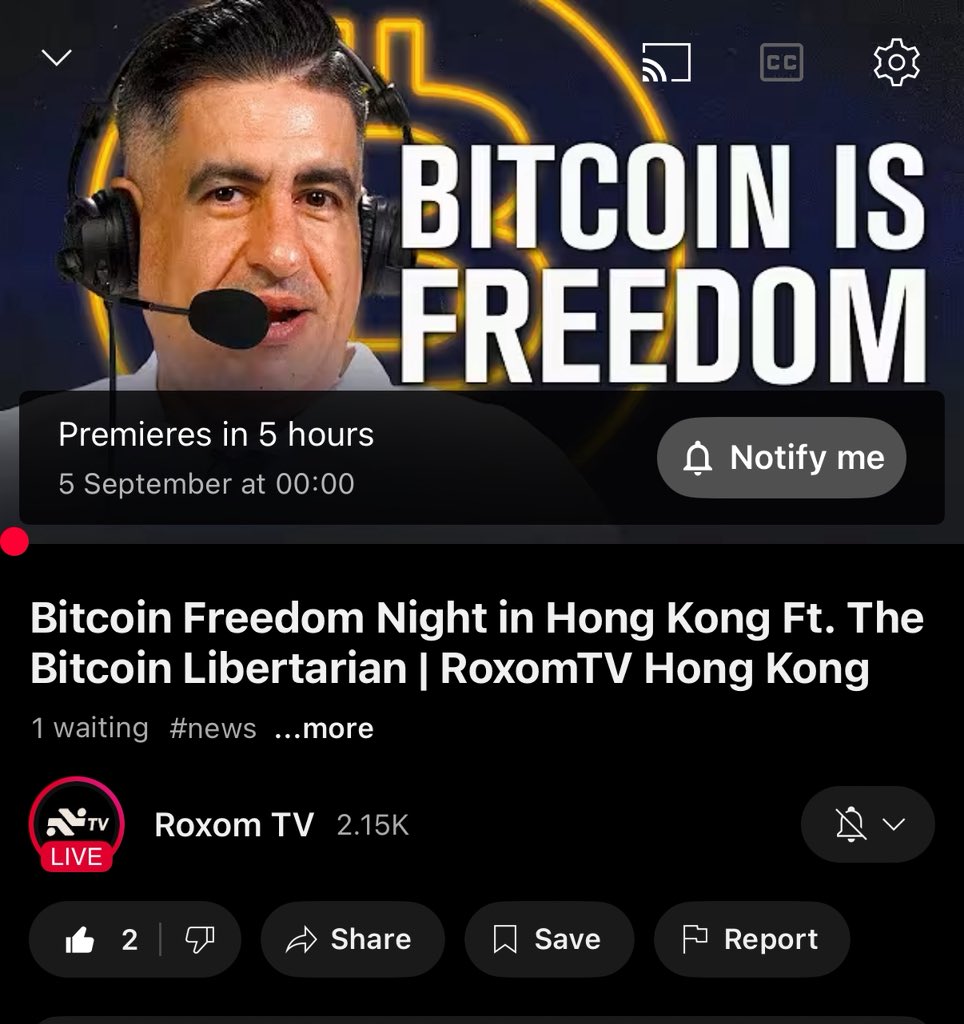Open channel notification preferences dropdown
The image size is (964, 1024).
867,825
